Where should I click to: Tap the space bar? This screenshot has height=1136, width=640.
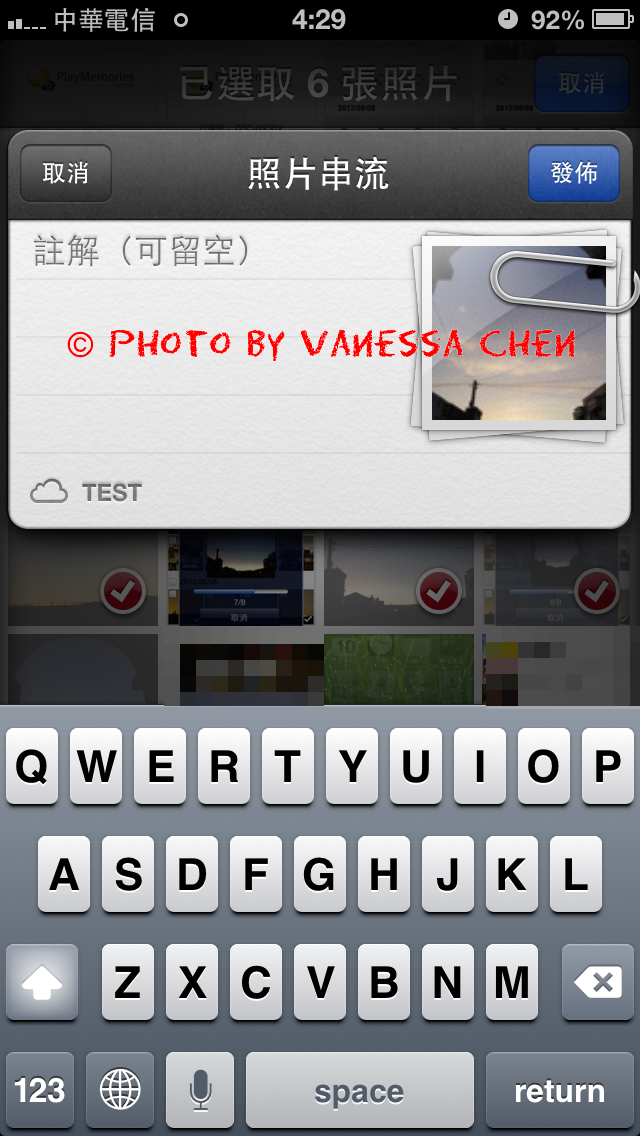coord(360,1090)
